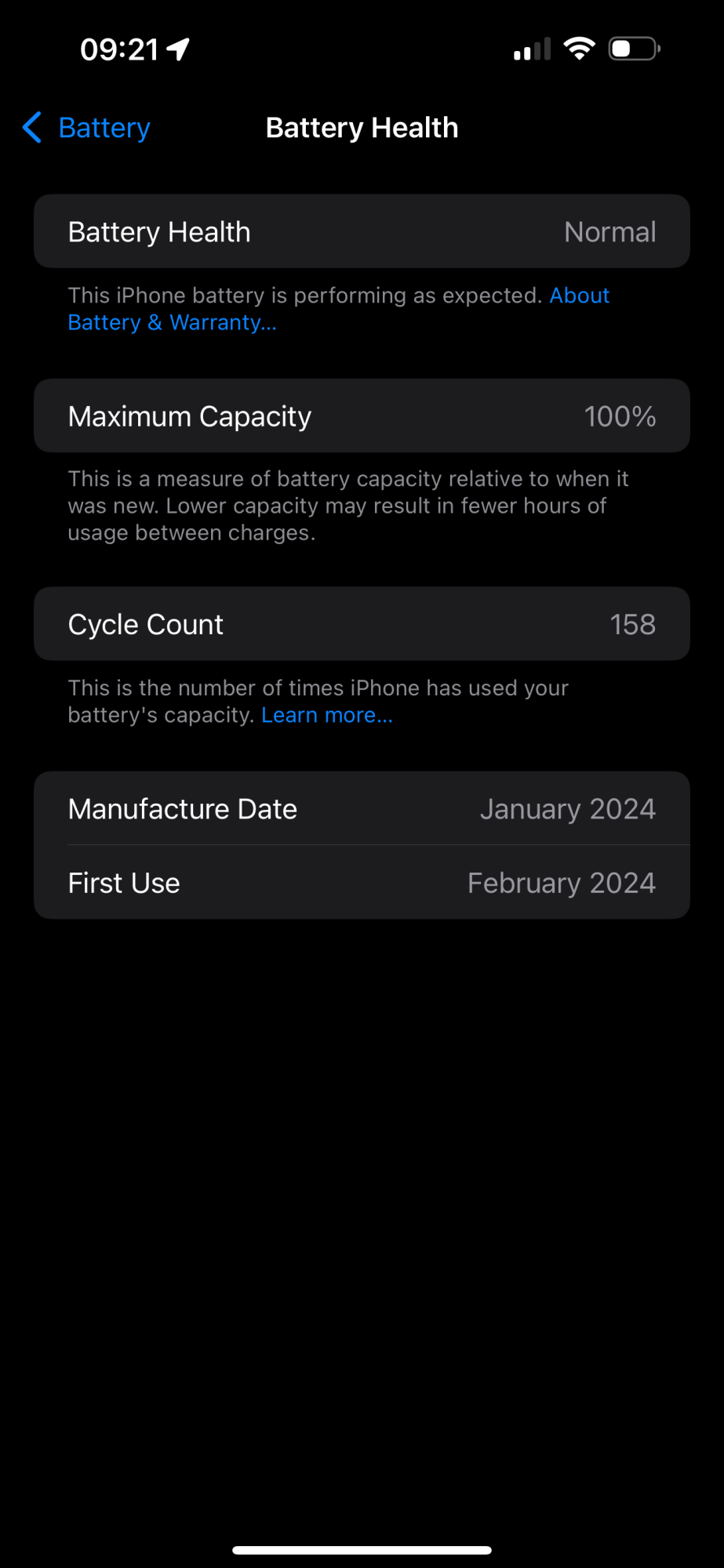
Task: Select the Manufacture Date row
Action: click(x=362, y=808)
